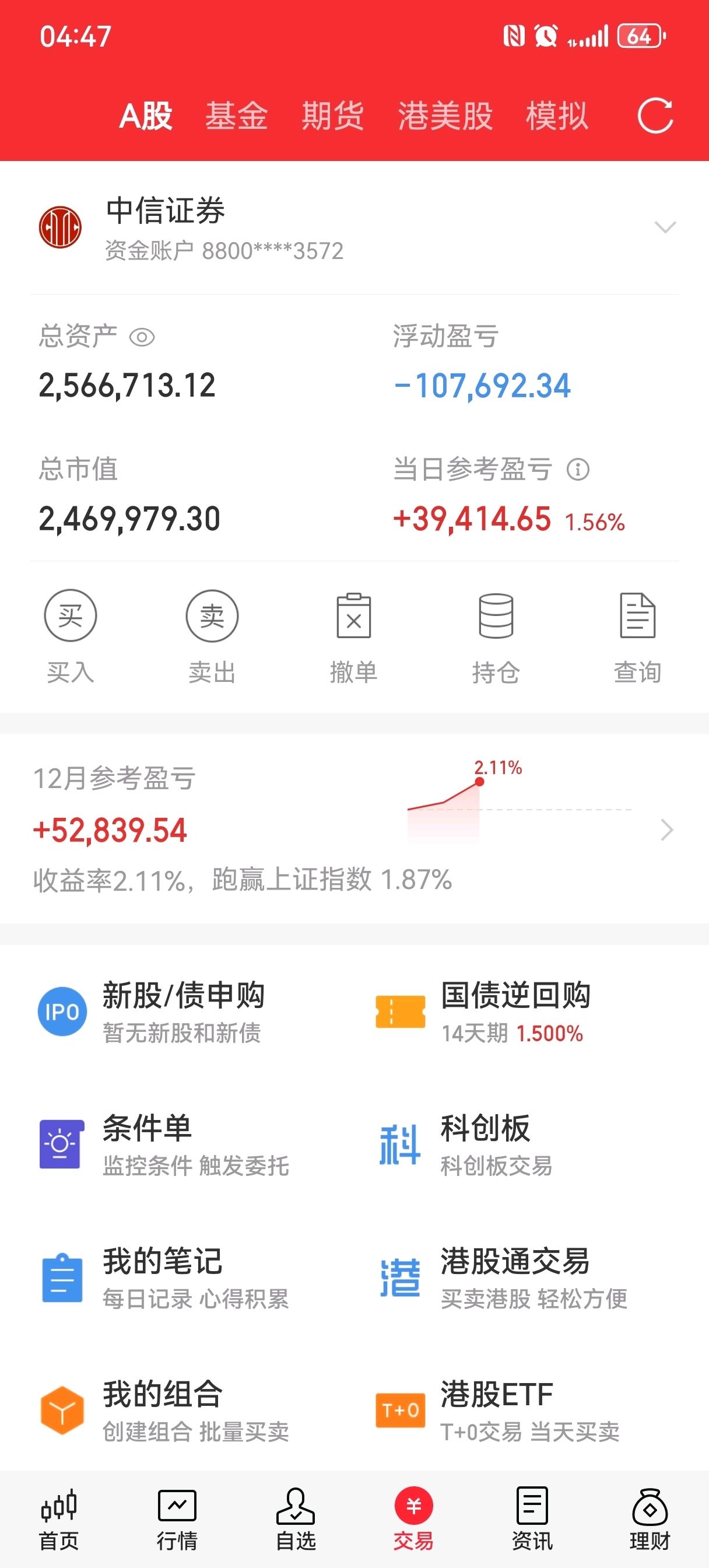Open 撤单 to cancel orders
Screen dimensions: 709x1568
click(353, 636)
